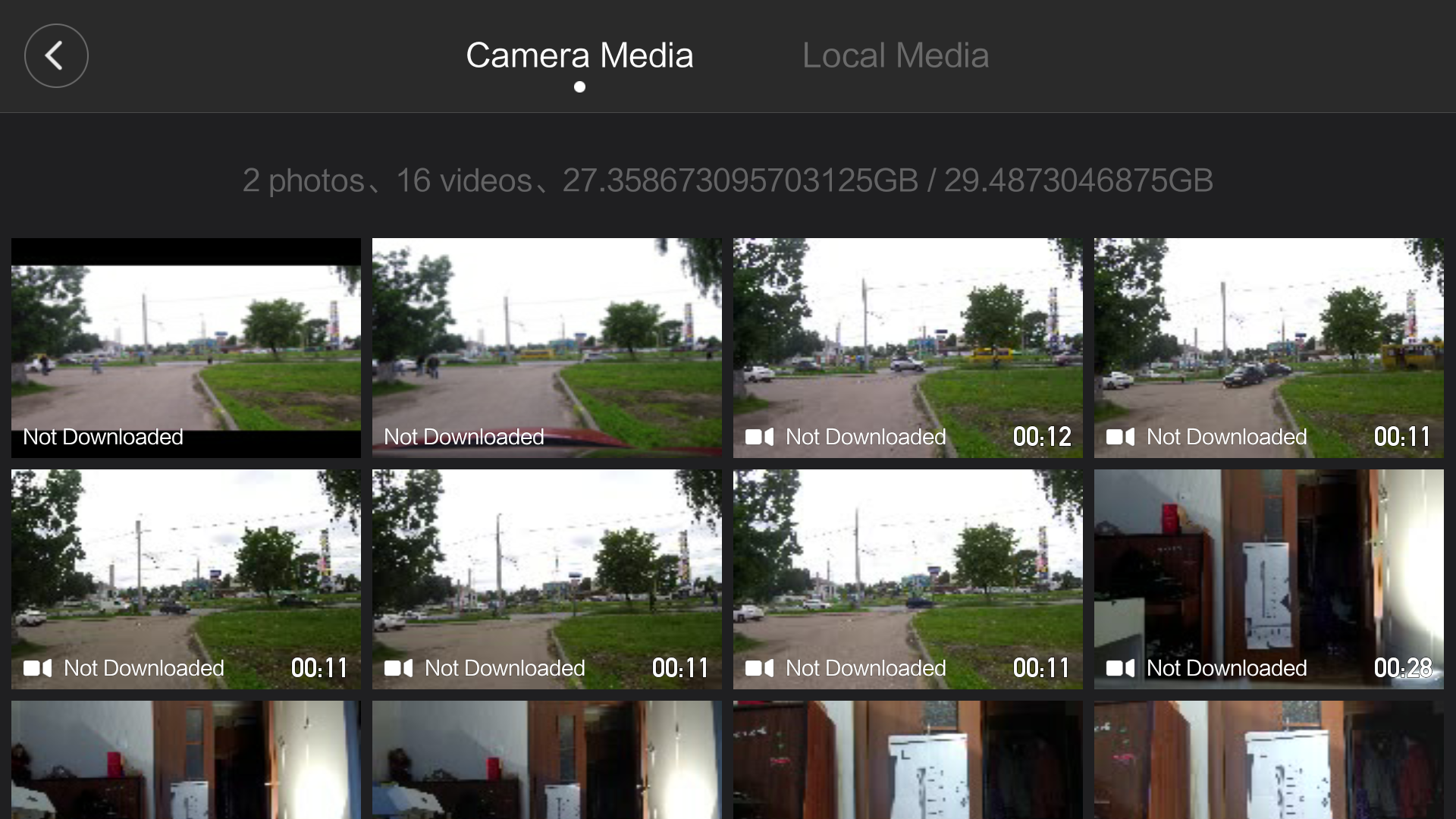The image size is (1456, 819).
Task: Open the 00:12 video thumbnail
Action: (x=908, y=347)
